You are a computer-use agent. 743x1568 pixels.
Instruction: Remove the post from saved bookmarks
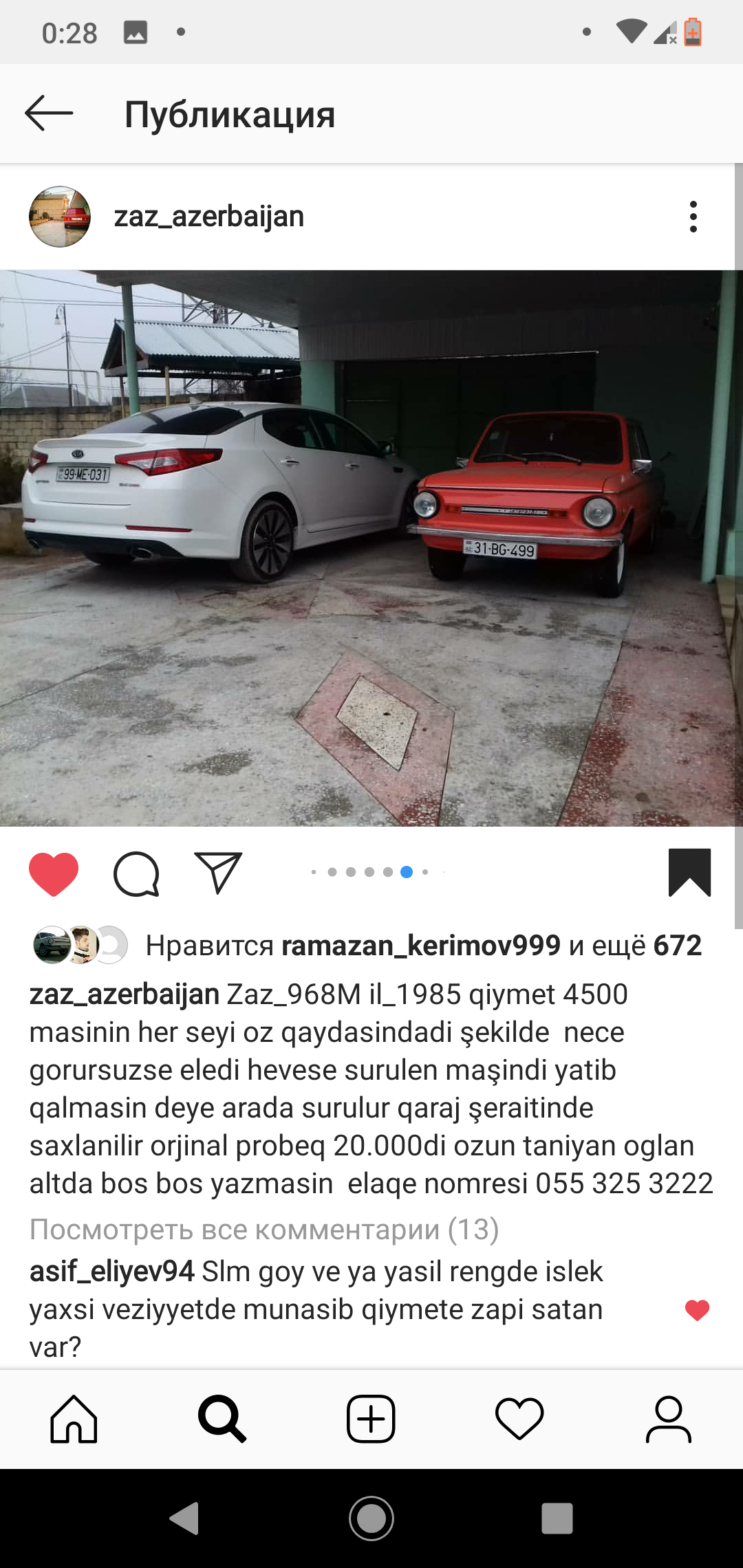click(689, 873)
